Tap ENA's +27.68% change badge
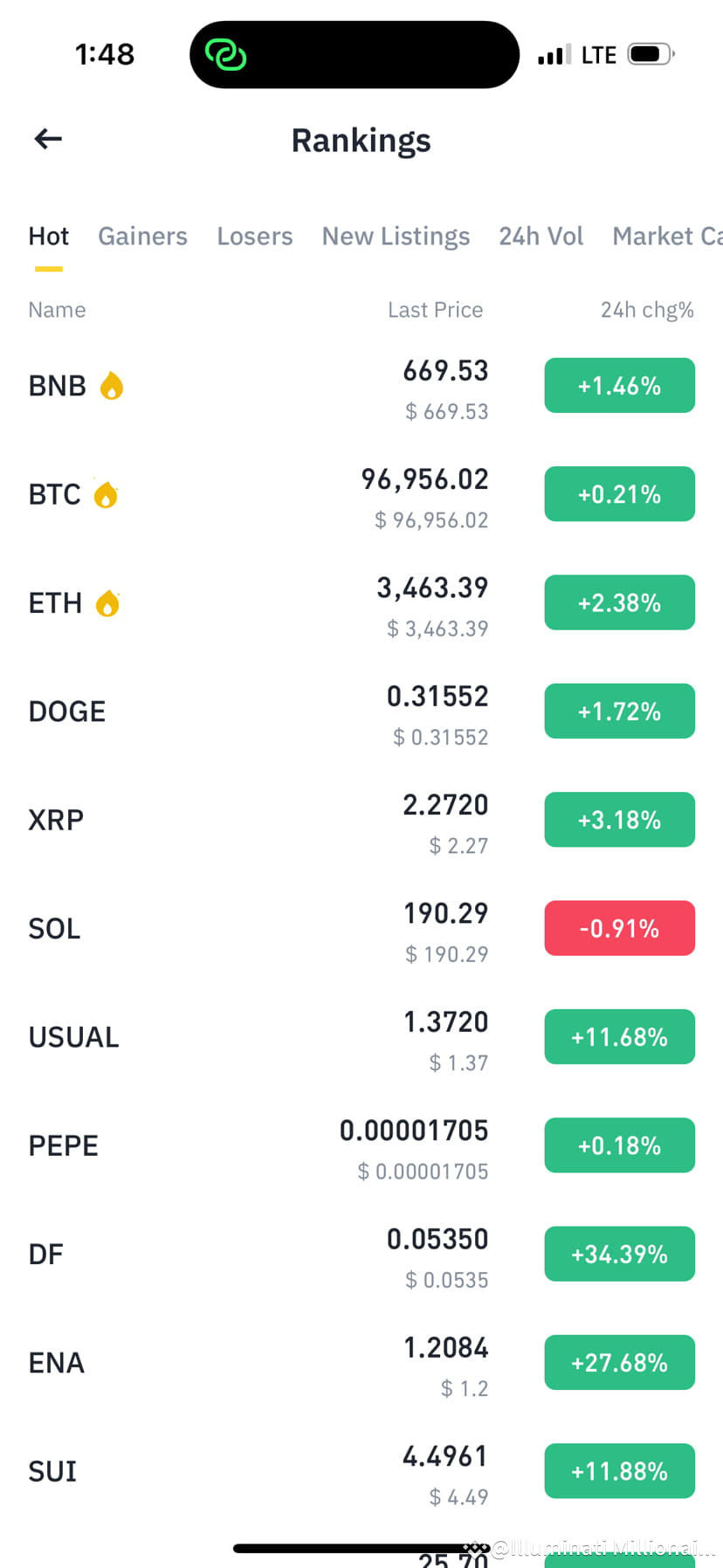The width and height of the screenshot is (723, 1568). [x=619, y=1362]
